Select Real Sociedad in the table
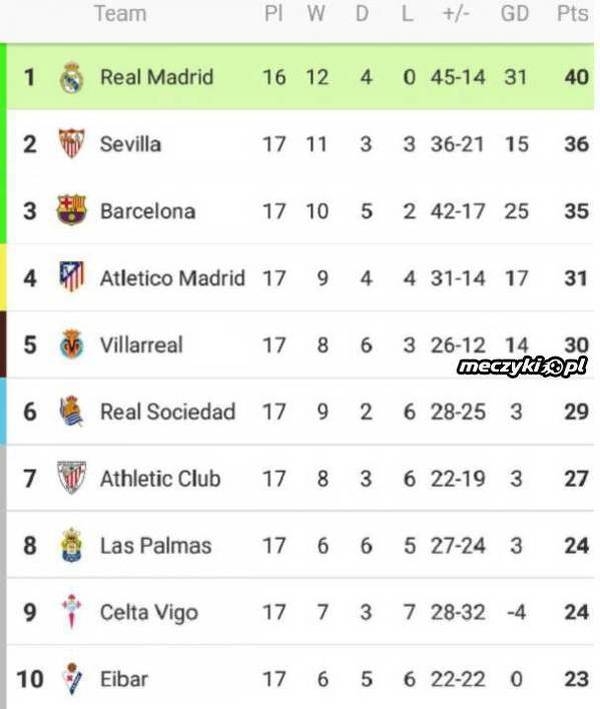 click(x=300, y=411)
